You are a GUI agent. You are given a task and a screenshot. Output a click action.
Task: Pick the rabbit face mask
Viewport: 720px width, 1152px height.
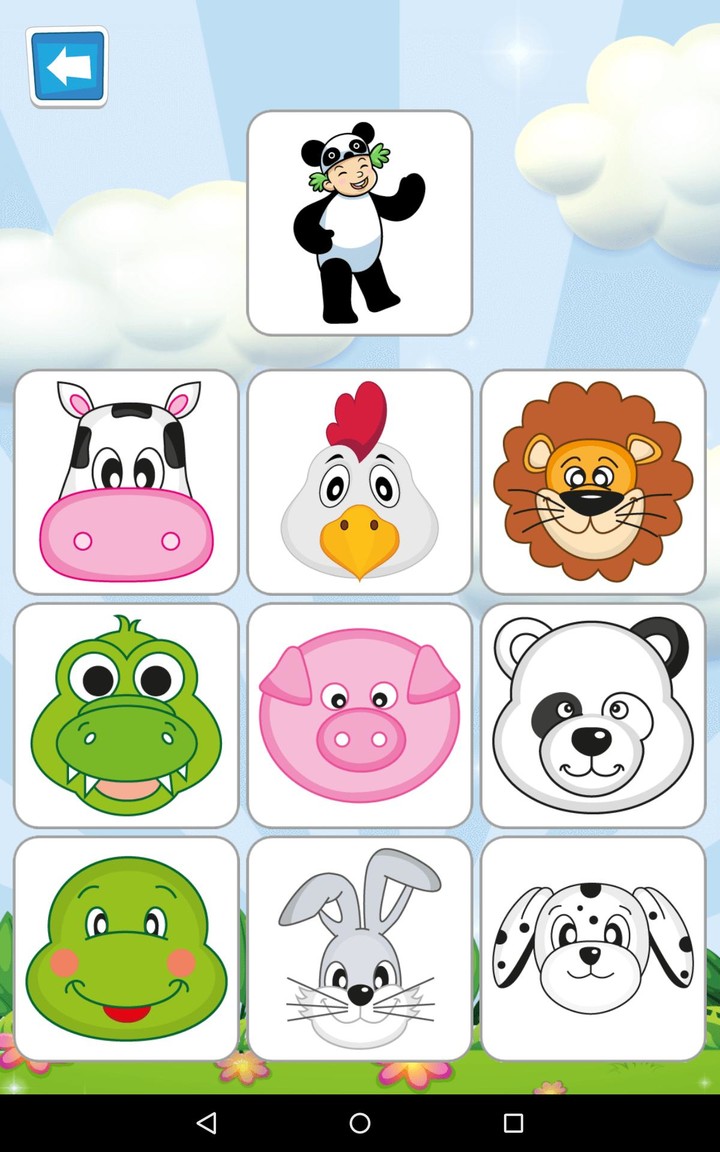click(359, 947)
